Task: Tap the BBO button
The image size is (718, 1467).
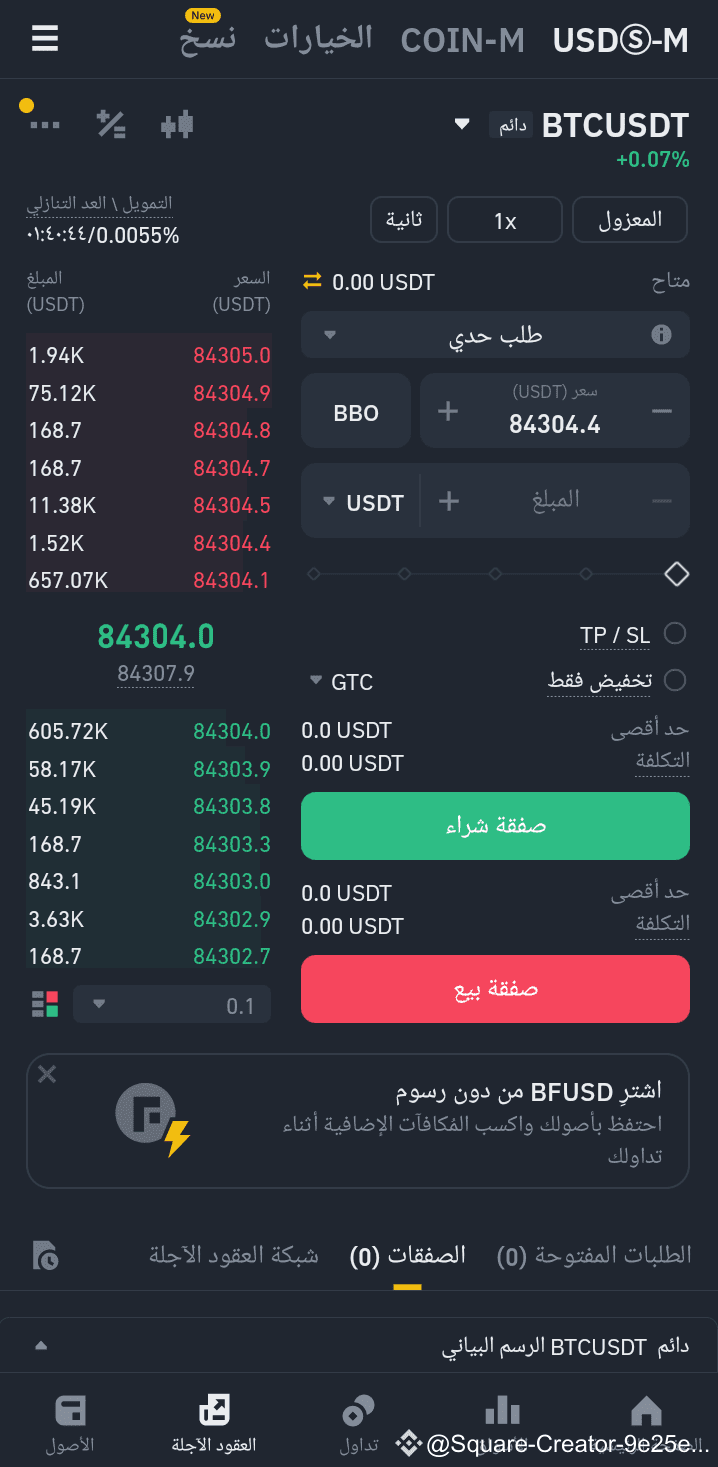Action: pyautogui.click(x=356, y=411)
